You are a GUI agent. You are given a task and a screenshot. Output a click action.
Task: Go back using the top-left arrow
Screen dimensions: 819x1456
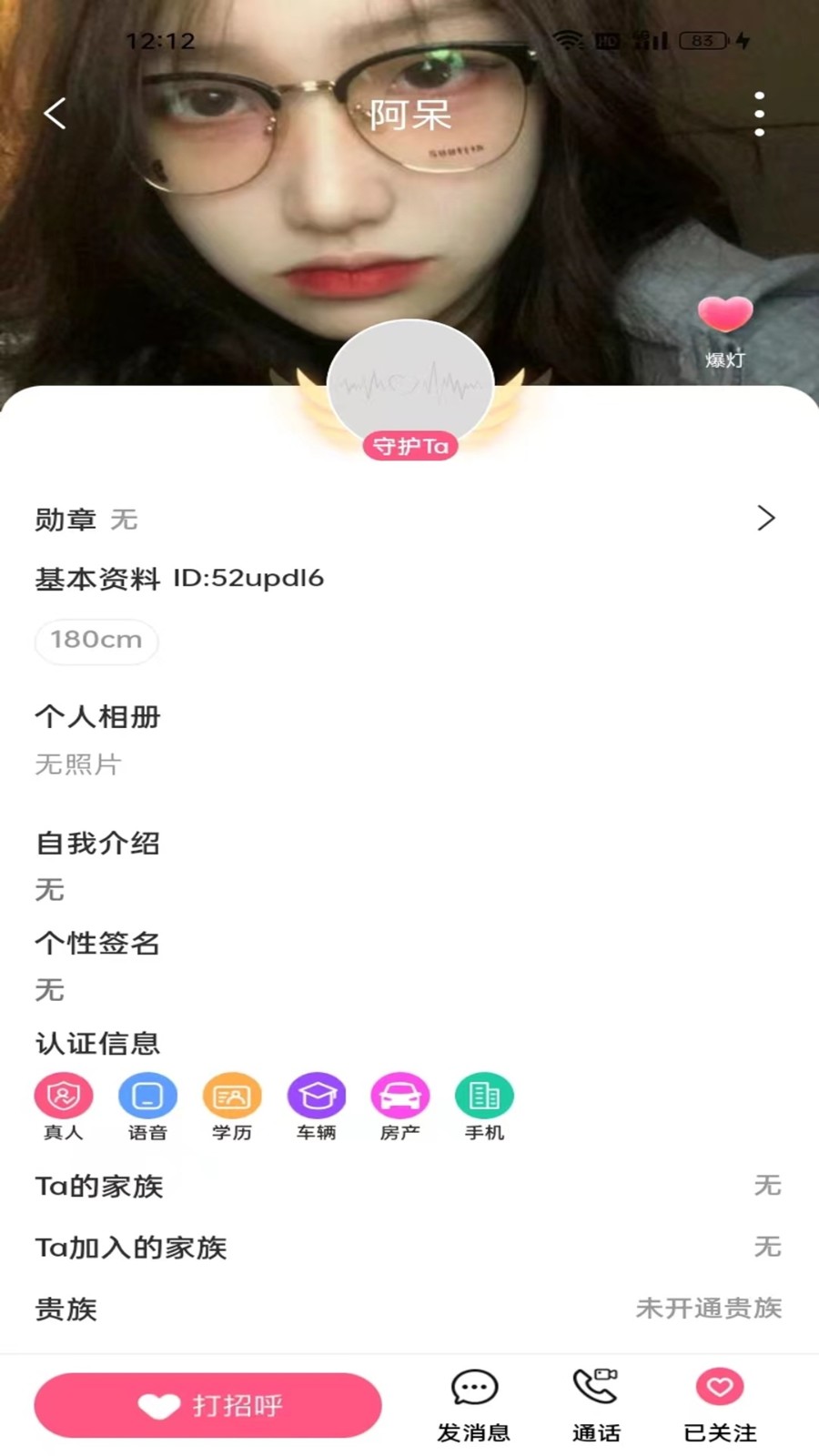[56, 114]
